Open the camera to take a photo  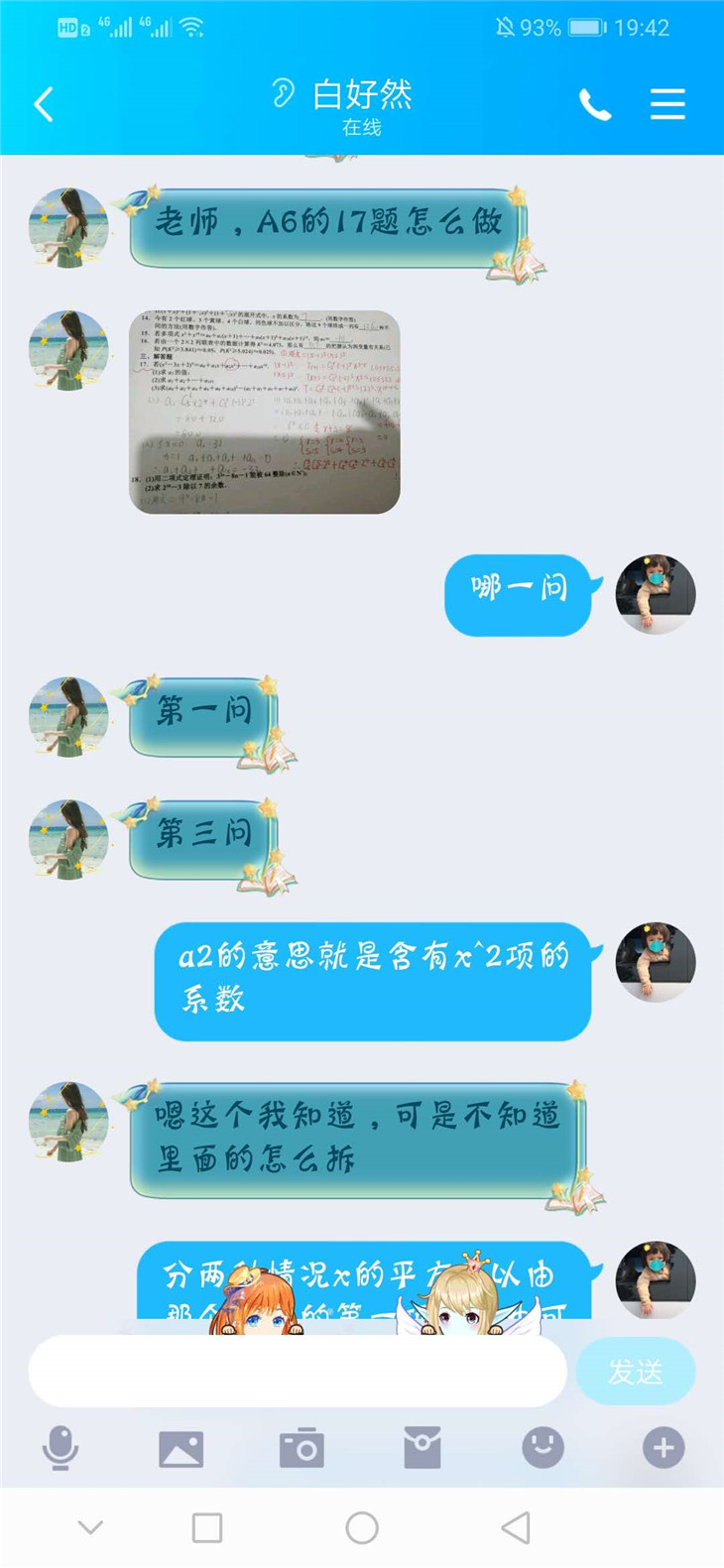point(301,1448)
